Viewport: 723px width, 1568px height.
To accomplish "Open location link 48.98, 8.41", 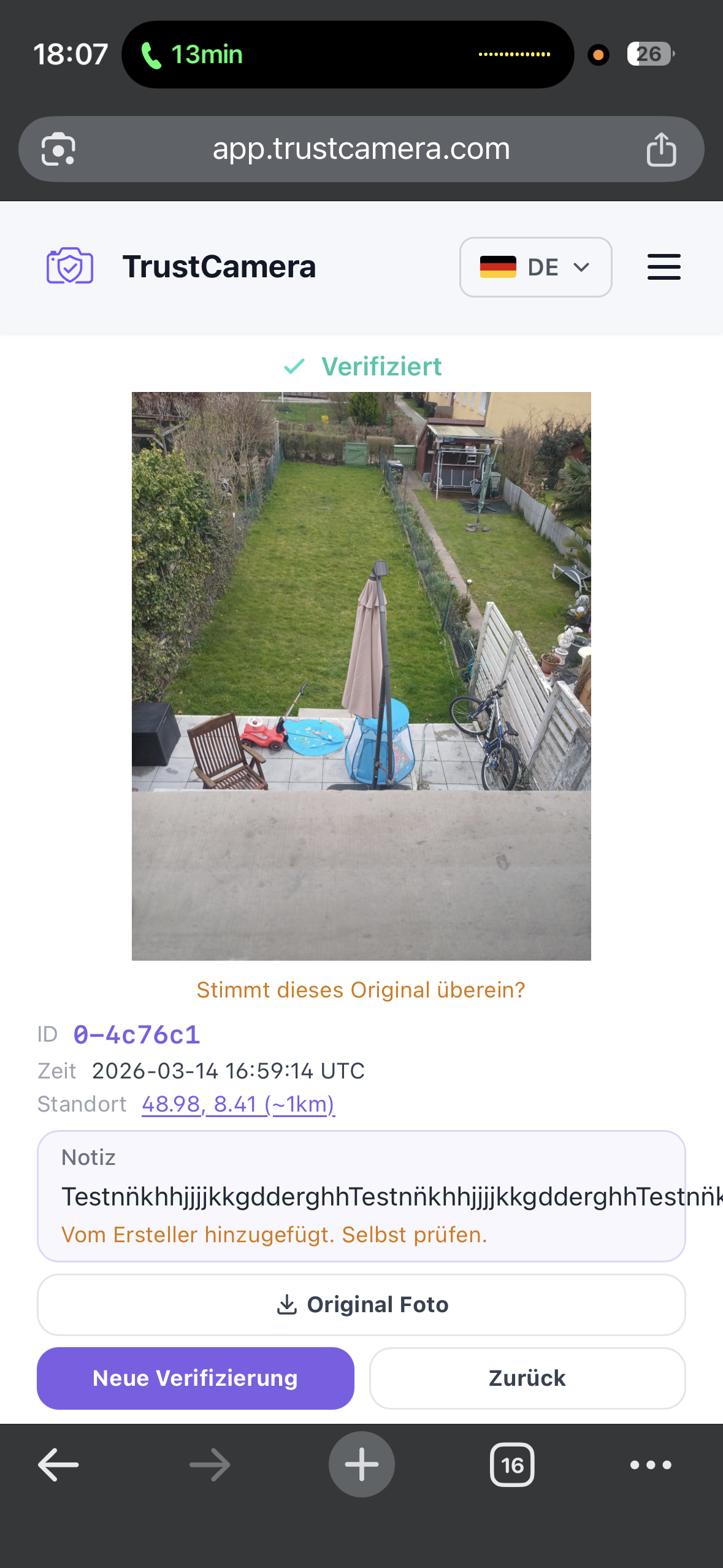I will 238,1104.
